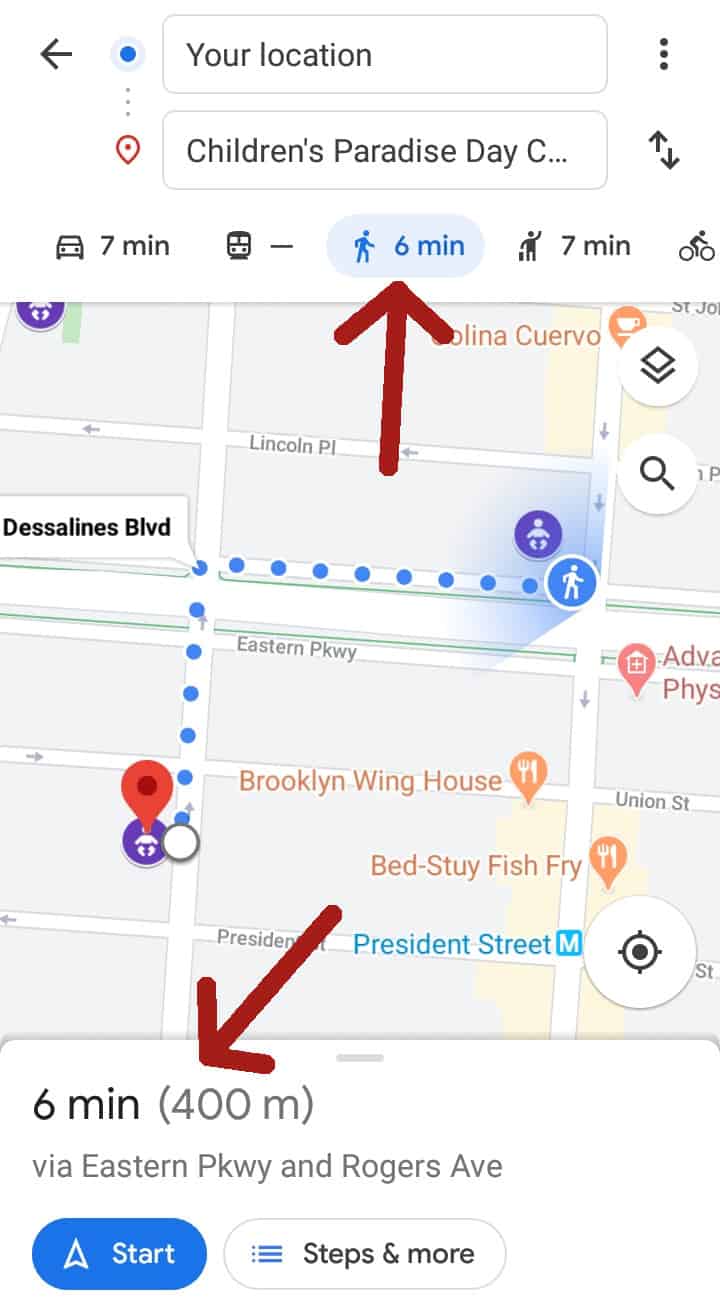Go back using the arrow icon
This screenshot has height=1308, width=720.
tap(56, 54)
